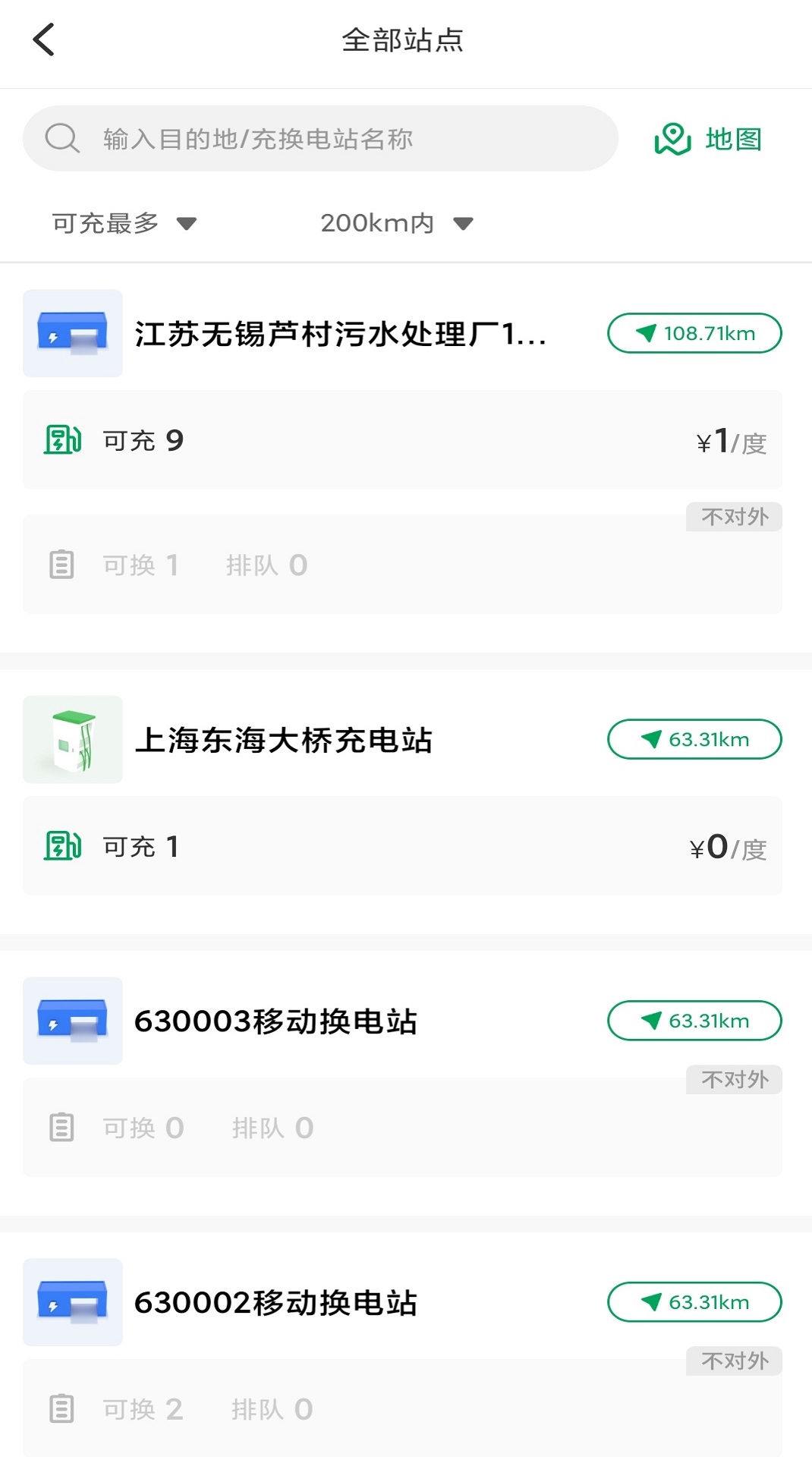This screenshot has height=1457, width=812.
Task: Click the 108.71km distance button
Action: pos(694,332)
